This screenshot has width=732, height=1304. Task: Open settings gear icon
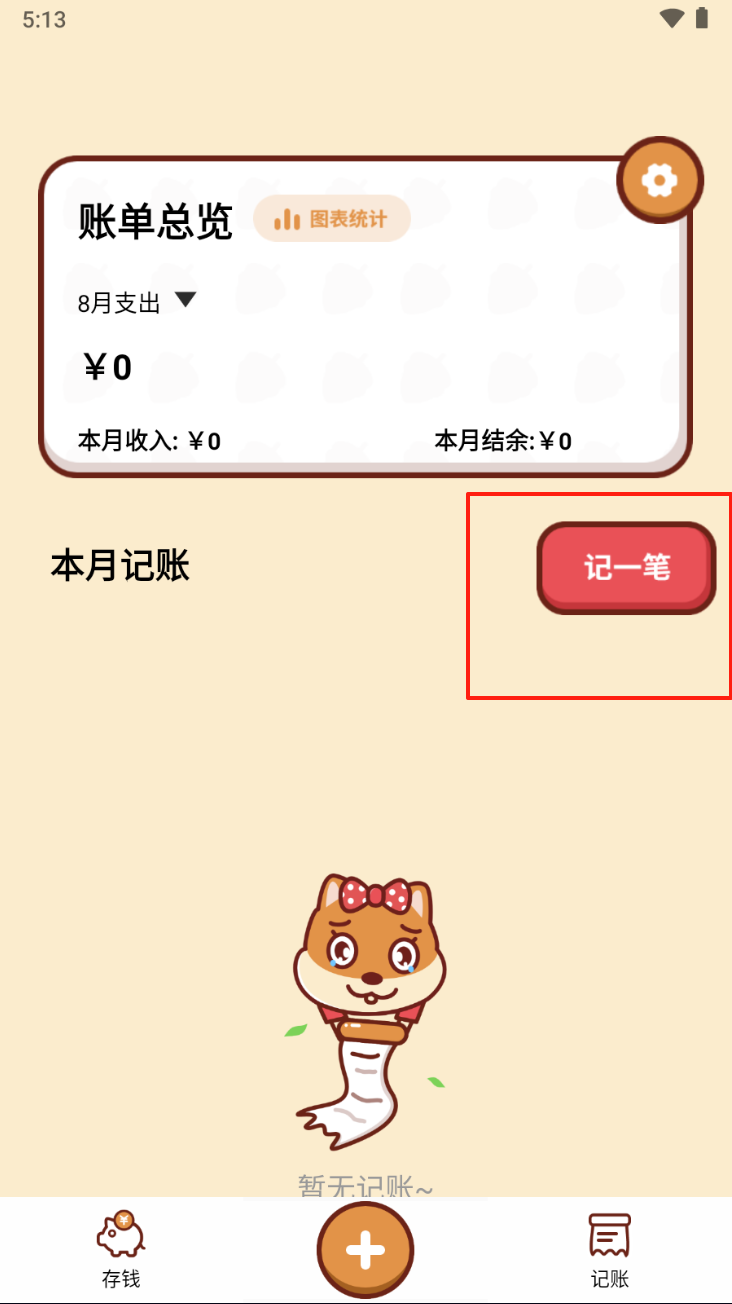point(659,181)
